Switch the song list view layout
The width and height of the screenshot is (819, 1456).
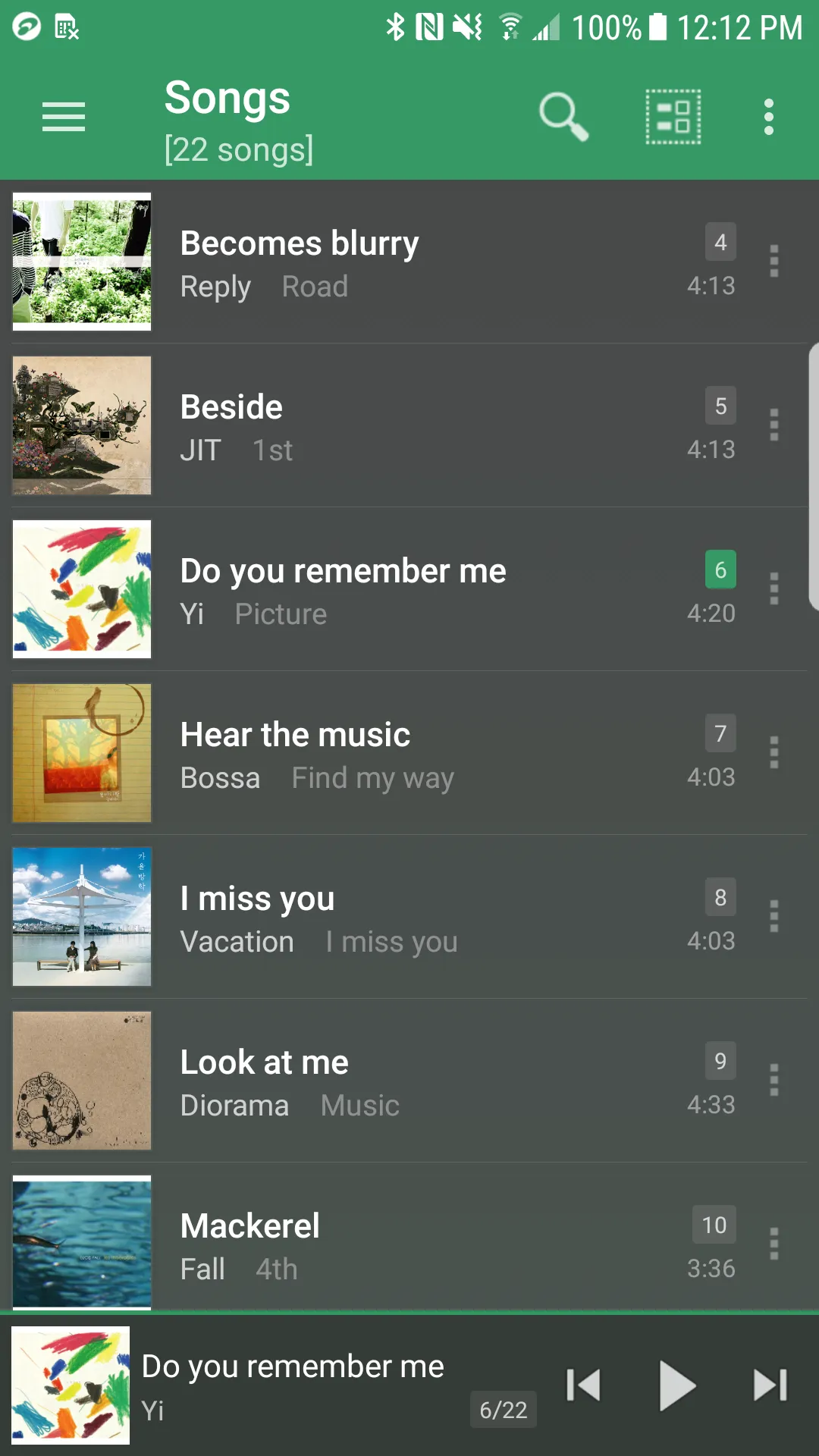click(673, 118)
